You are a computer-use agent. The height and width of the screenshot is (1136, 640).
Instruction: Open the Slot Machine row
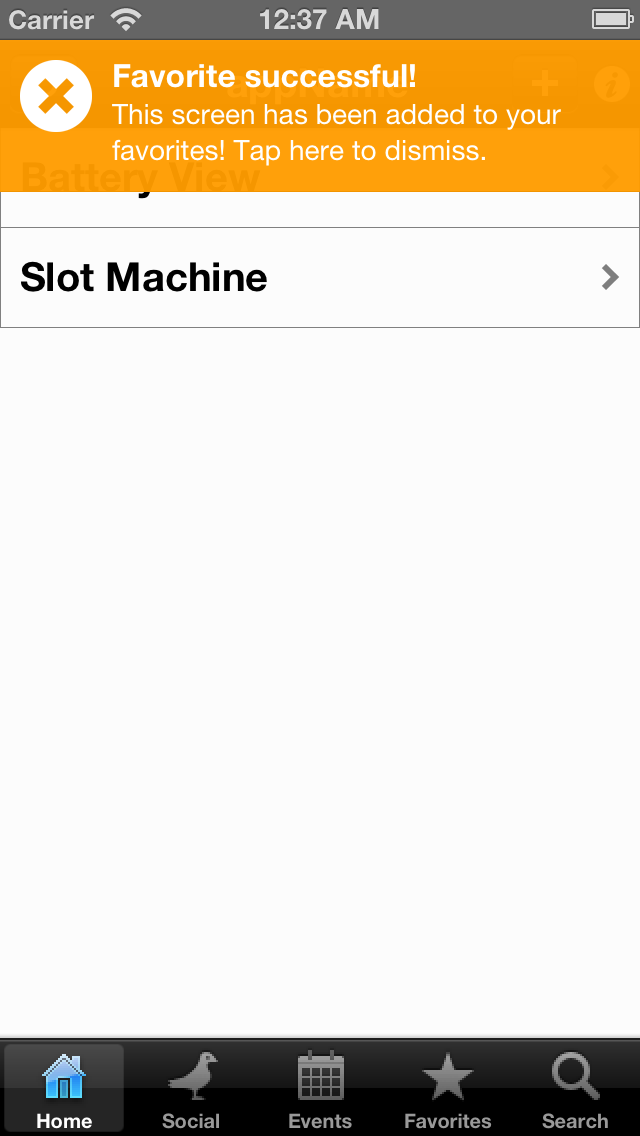[x=320, y=277]
